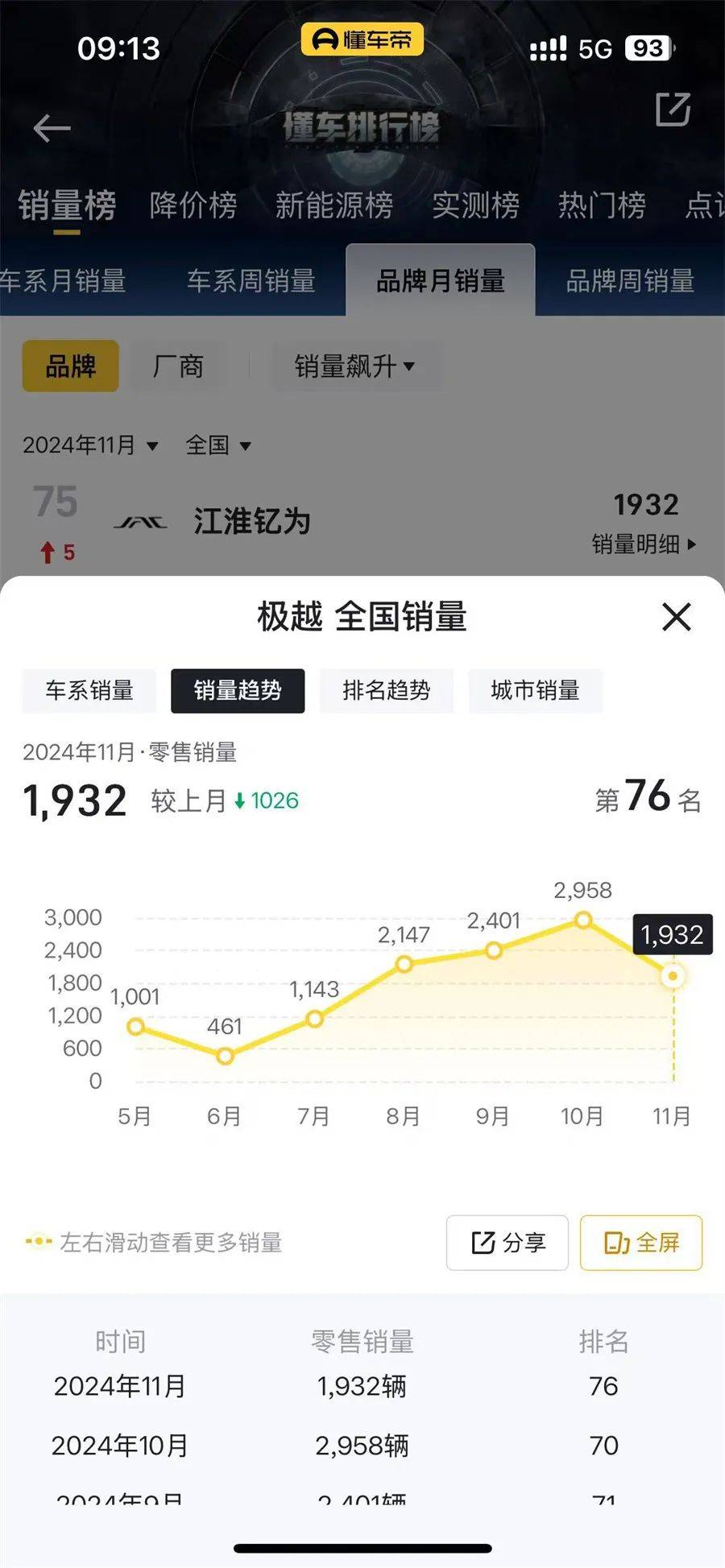View 销量明细 for 江淮钇为
The height and width of the screenshot is (1568, 725).
tap(644, 544)
